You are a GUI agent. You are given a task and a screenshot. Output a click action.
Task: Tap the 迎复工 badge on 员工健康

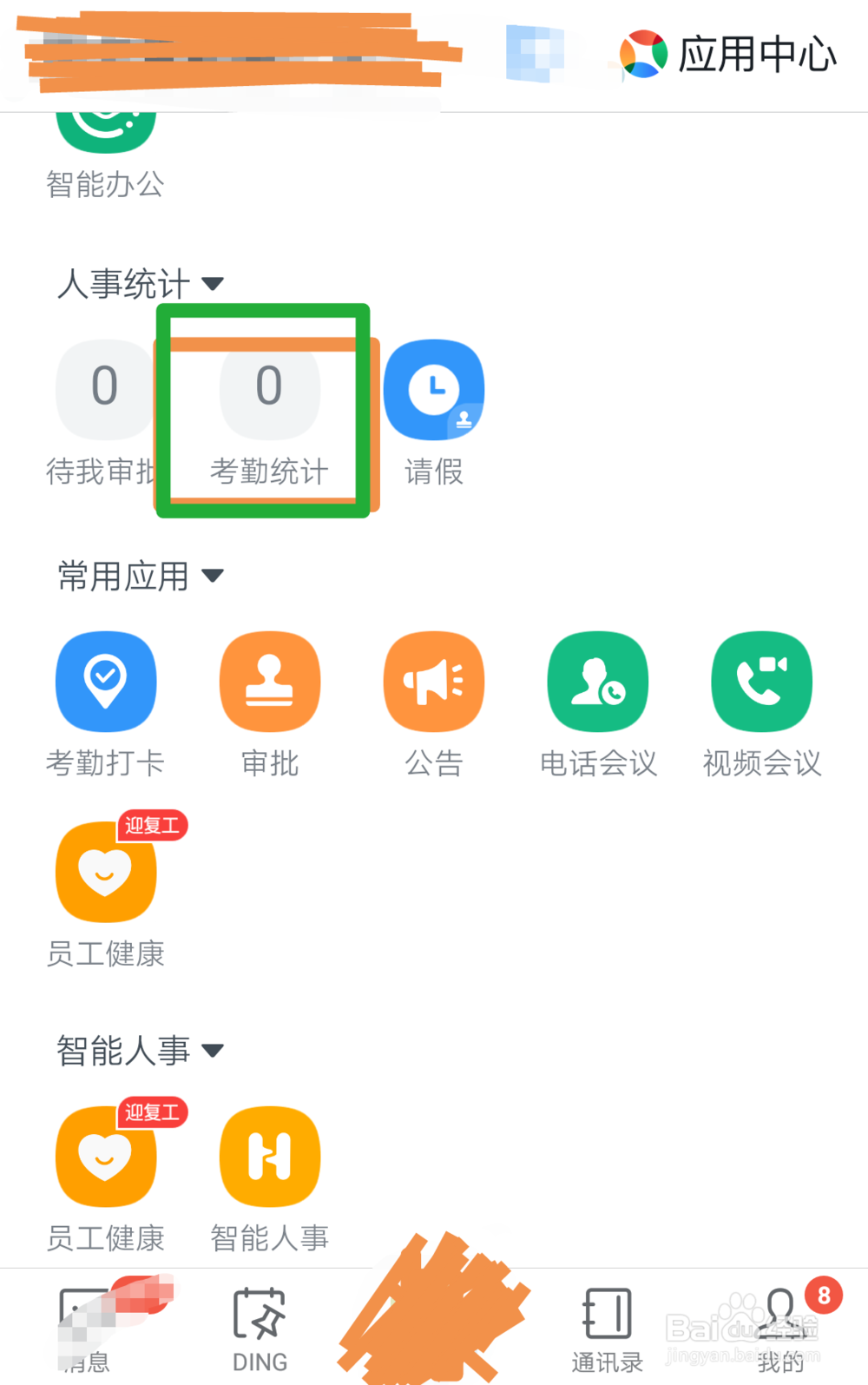point(152,826)
